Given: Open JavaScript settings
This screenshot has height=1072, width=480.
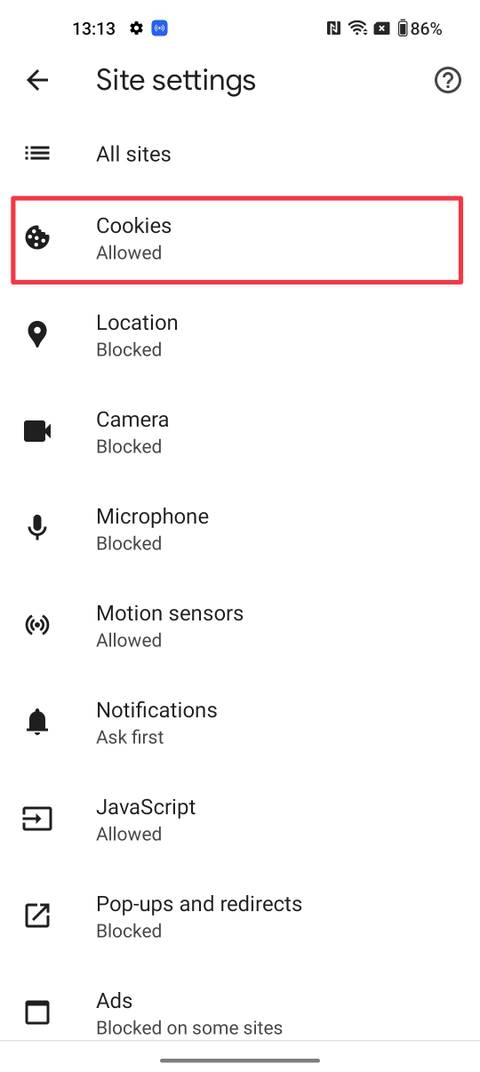Looking at the screenshot, I should point(240,820).
